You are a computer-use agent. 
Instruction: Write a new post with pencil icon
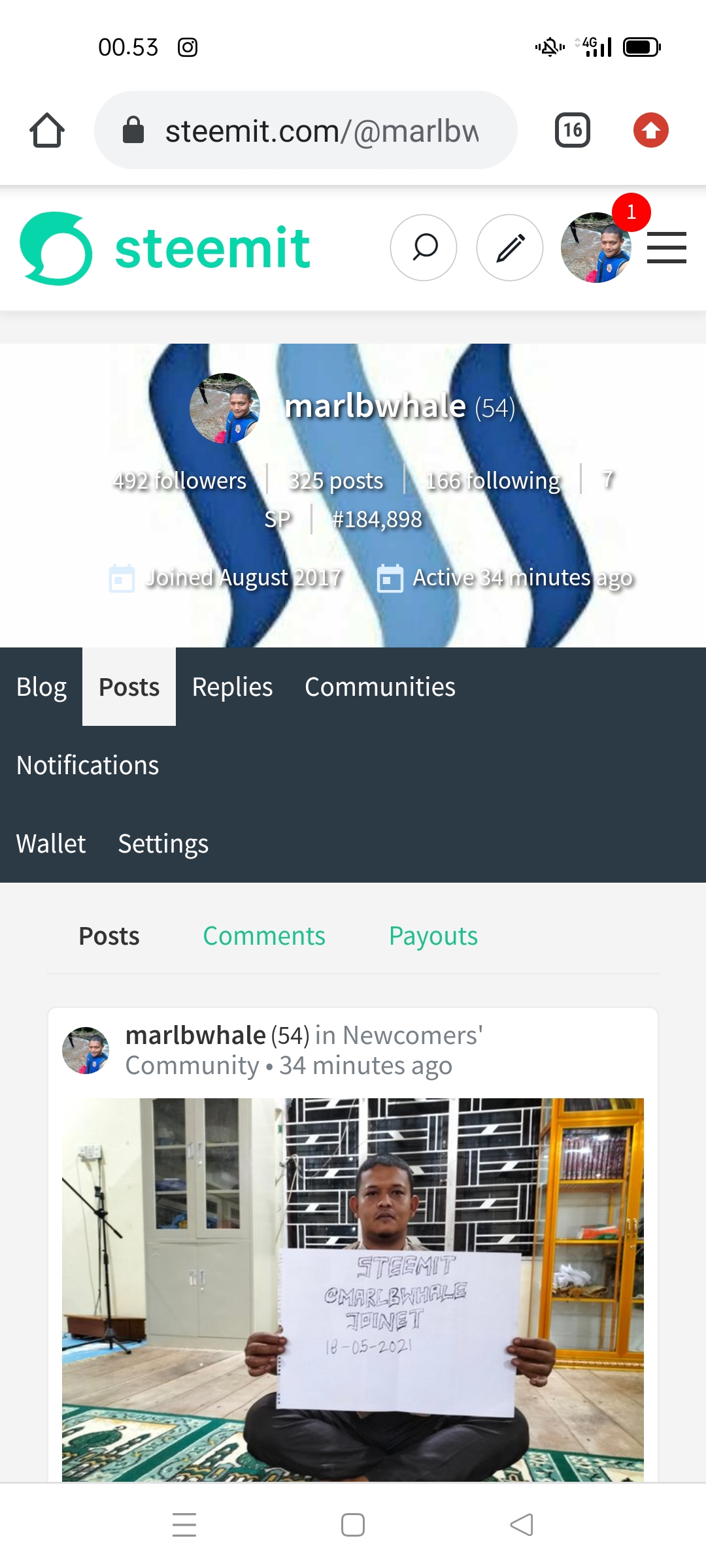point(510,248)
